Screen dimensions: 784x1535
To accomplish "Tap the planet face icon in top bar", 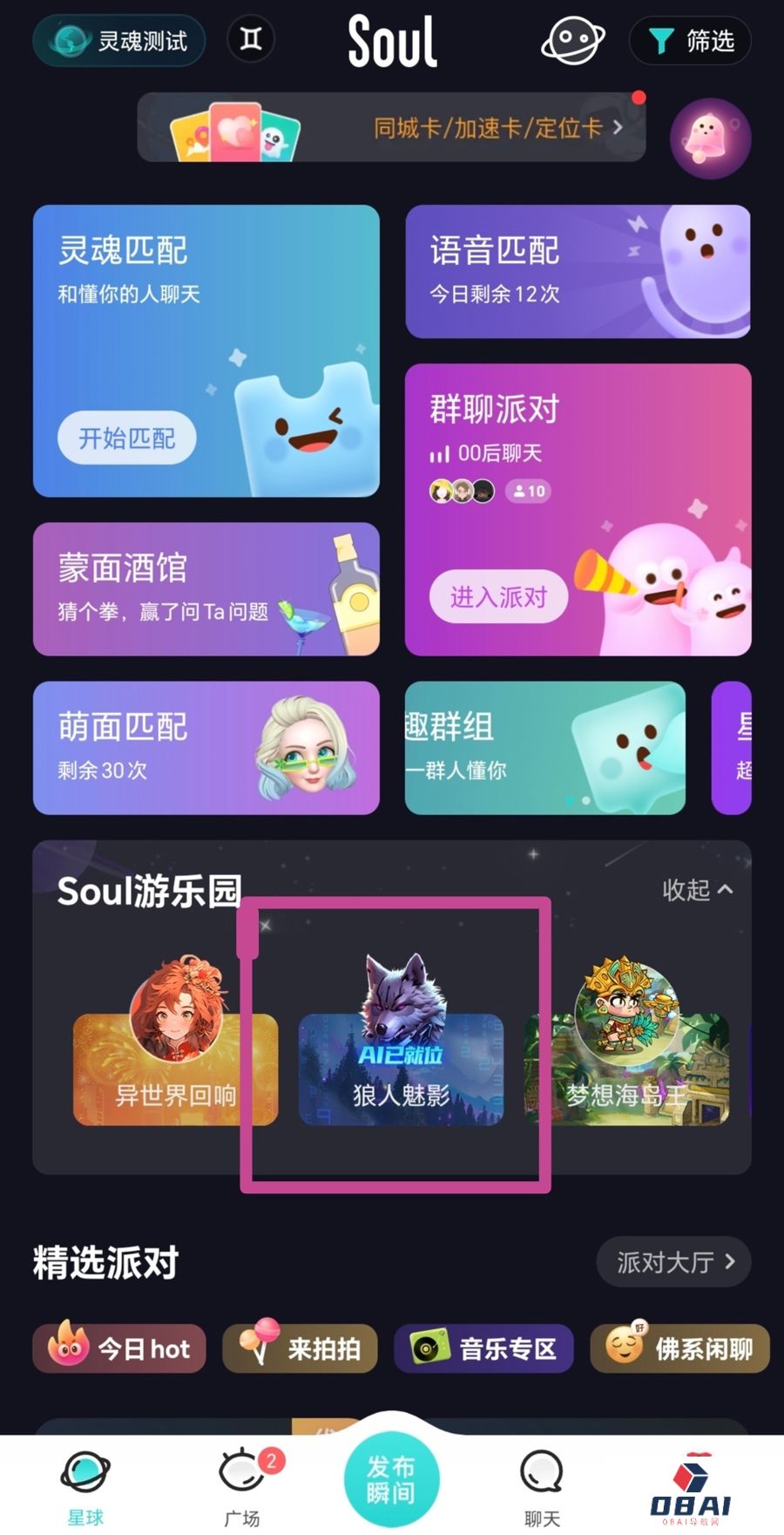I will click(572, 41).
